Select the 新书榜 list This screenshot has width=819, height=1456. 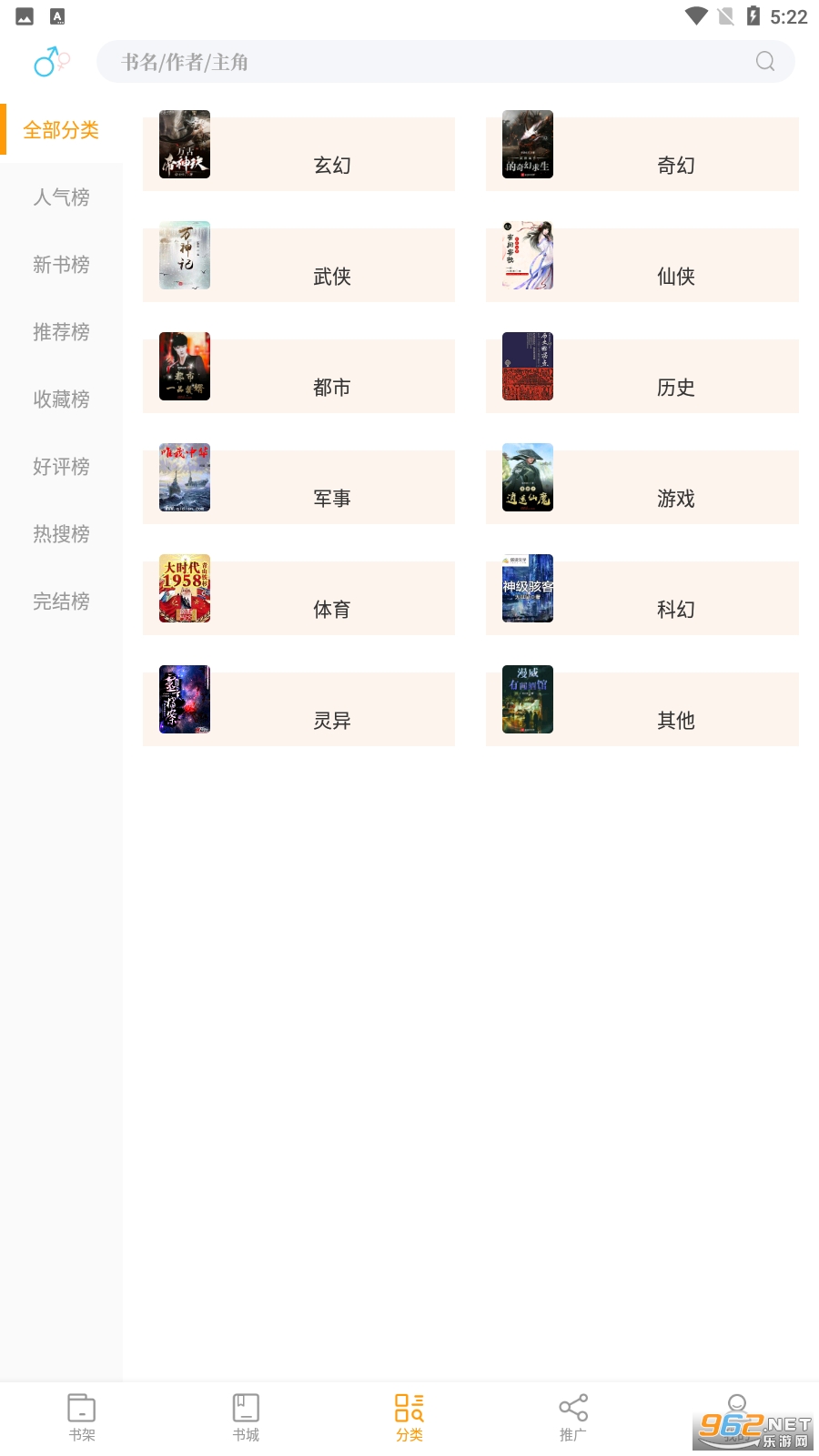(61, 265)
